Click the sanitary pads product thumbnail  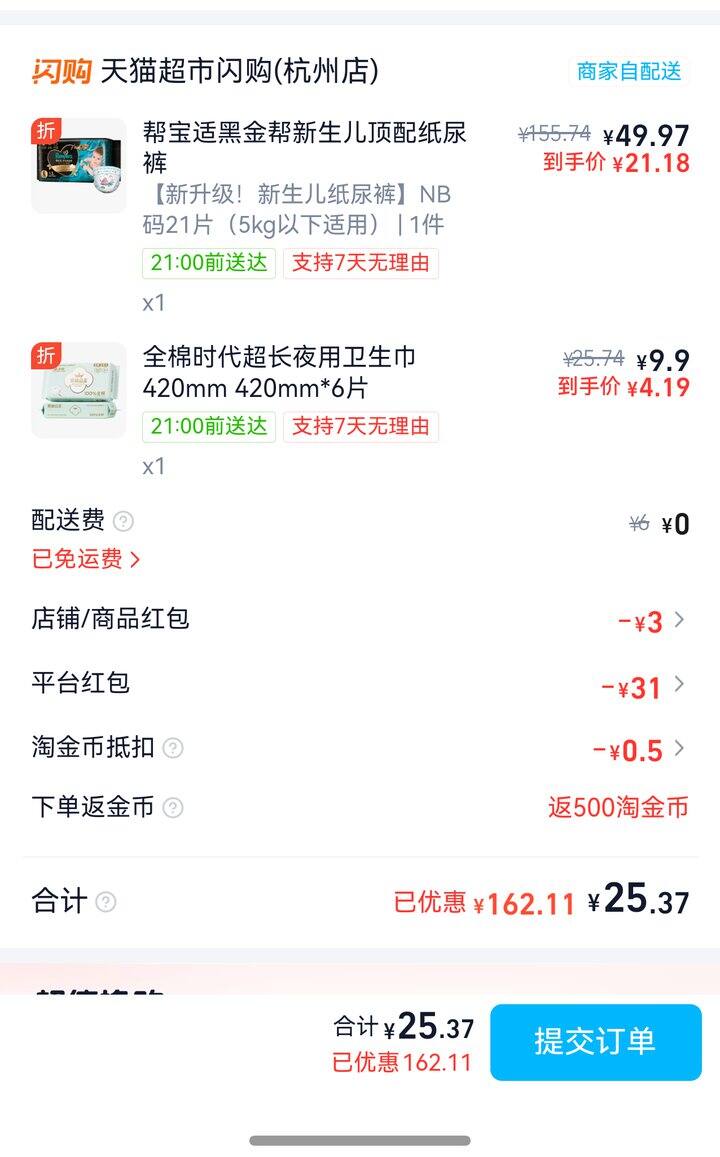[76, 391]
